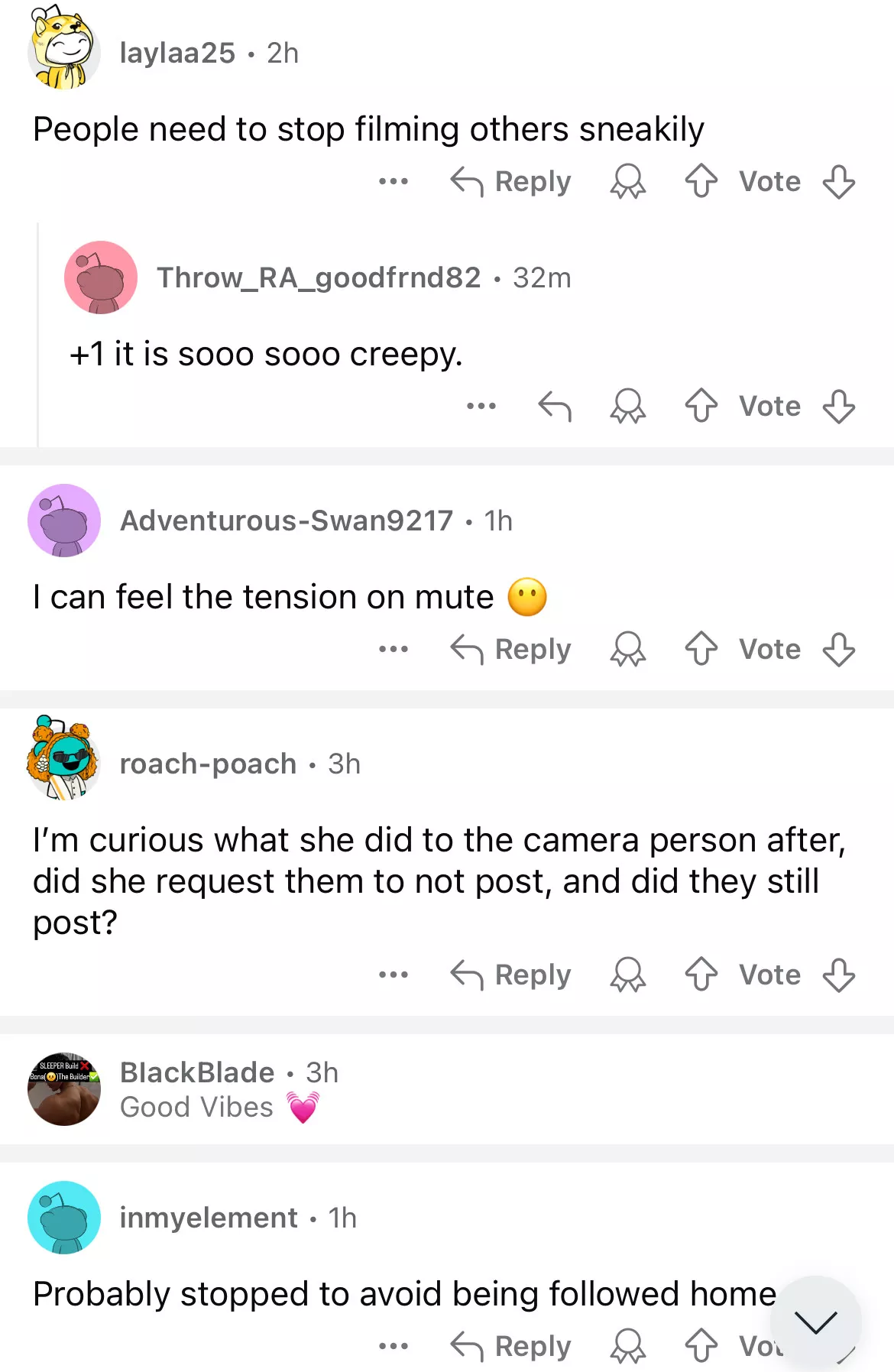The width and height of the screenshot is (894, 1372).
Task: View roach-poach's user profile
Action: [208, 764]
